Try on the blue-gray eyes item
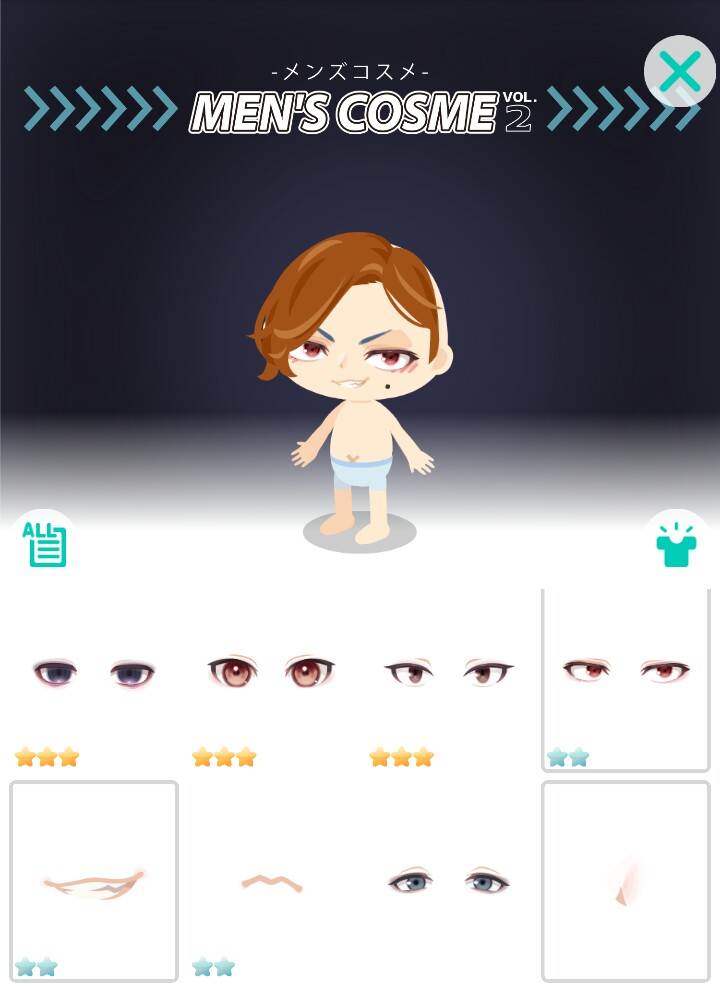The width and height of the screenshot is (720, 986). [448, 882]
